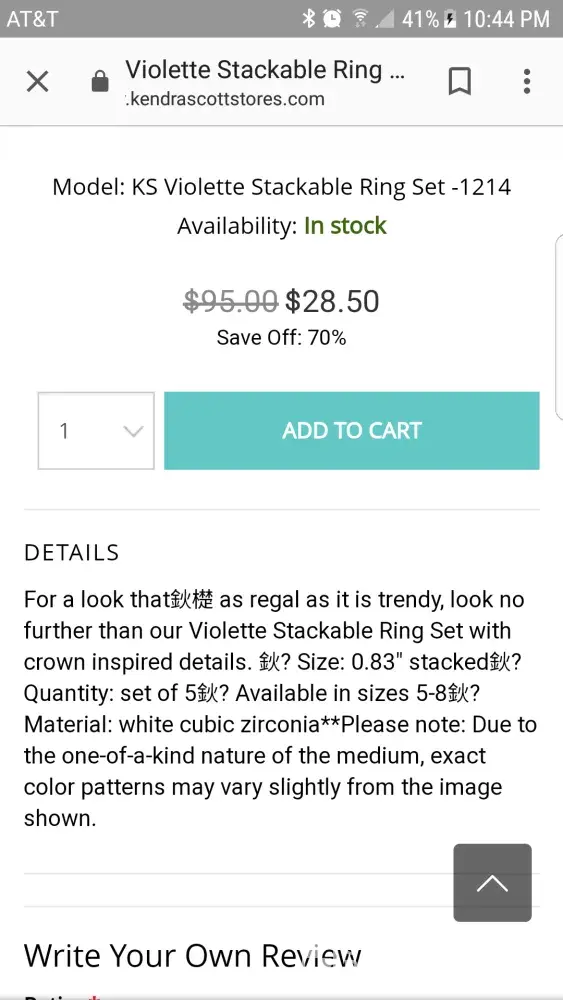The height and width of the screenshot is (1000, 563).
Task: Open the browser overflow menu
Action: pyautogui.click(x=527, y=82)
